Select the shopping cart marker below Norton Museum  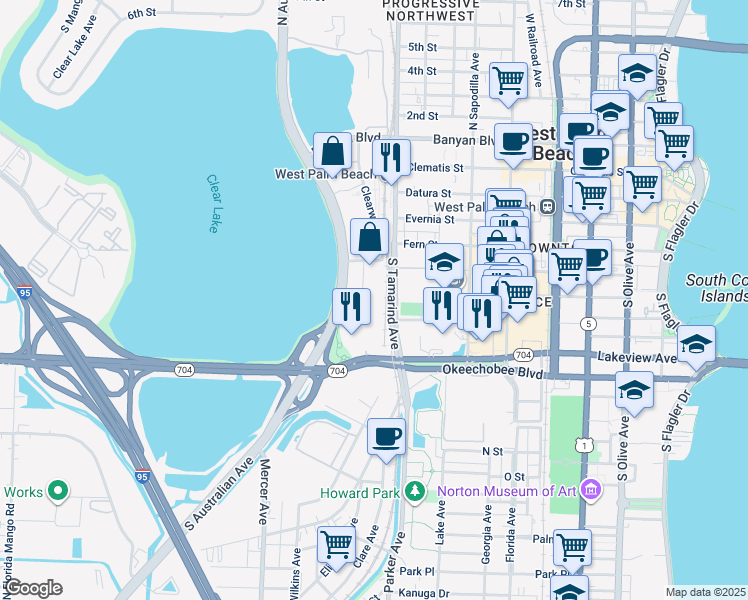pos(572,551)
